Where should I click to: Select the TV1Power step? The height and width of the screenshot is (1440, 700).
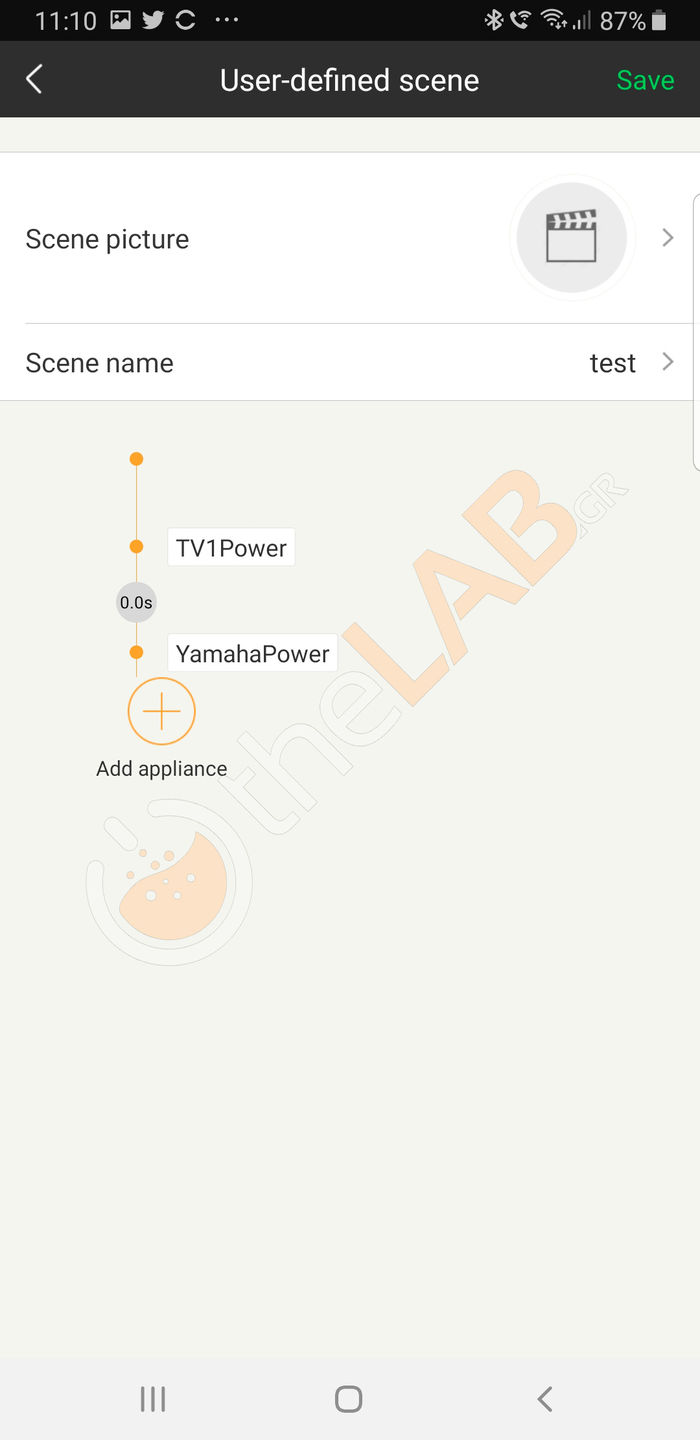coord(231,548)
